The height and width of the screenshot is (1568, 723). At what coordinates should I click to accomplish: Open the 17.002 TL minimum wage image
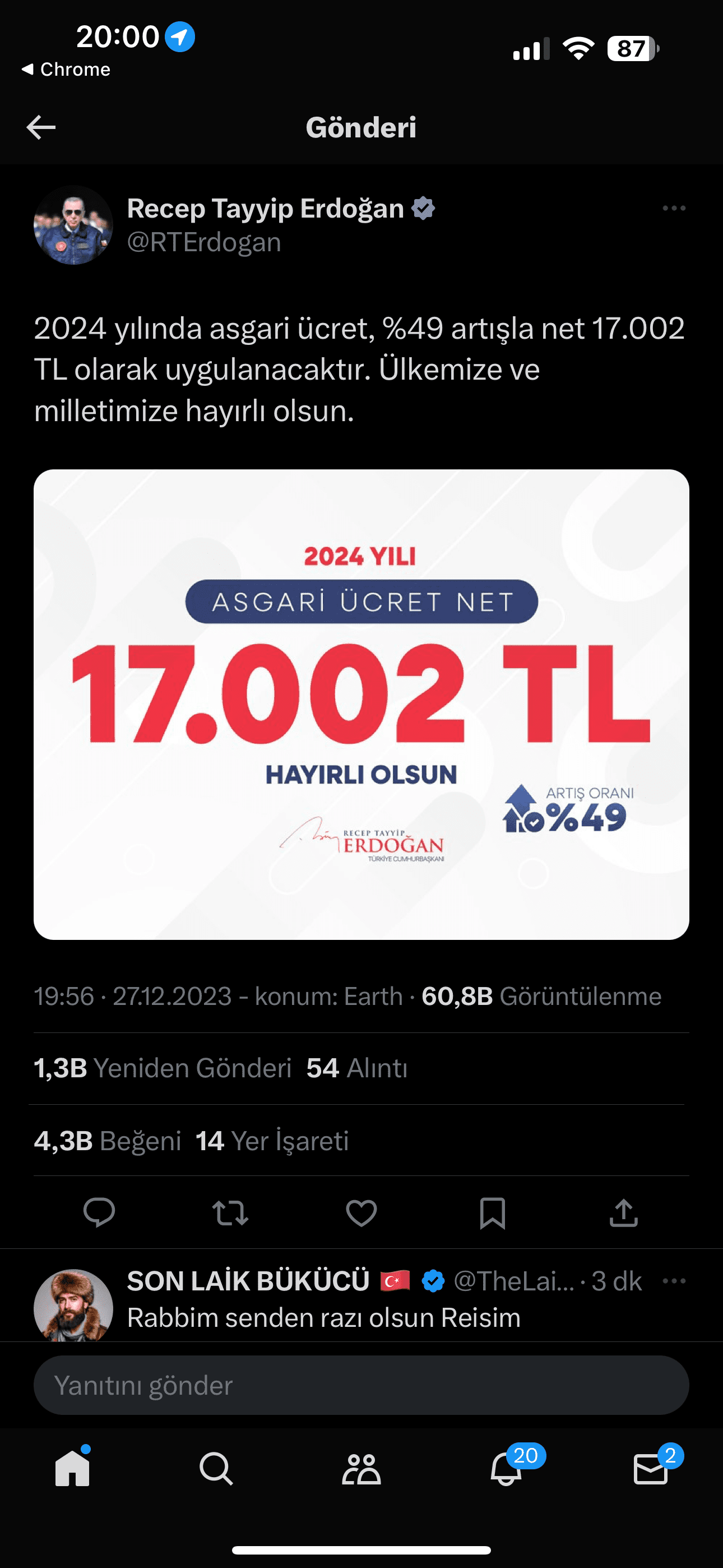click(x=361, y=704)
